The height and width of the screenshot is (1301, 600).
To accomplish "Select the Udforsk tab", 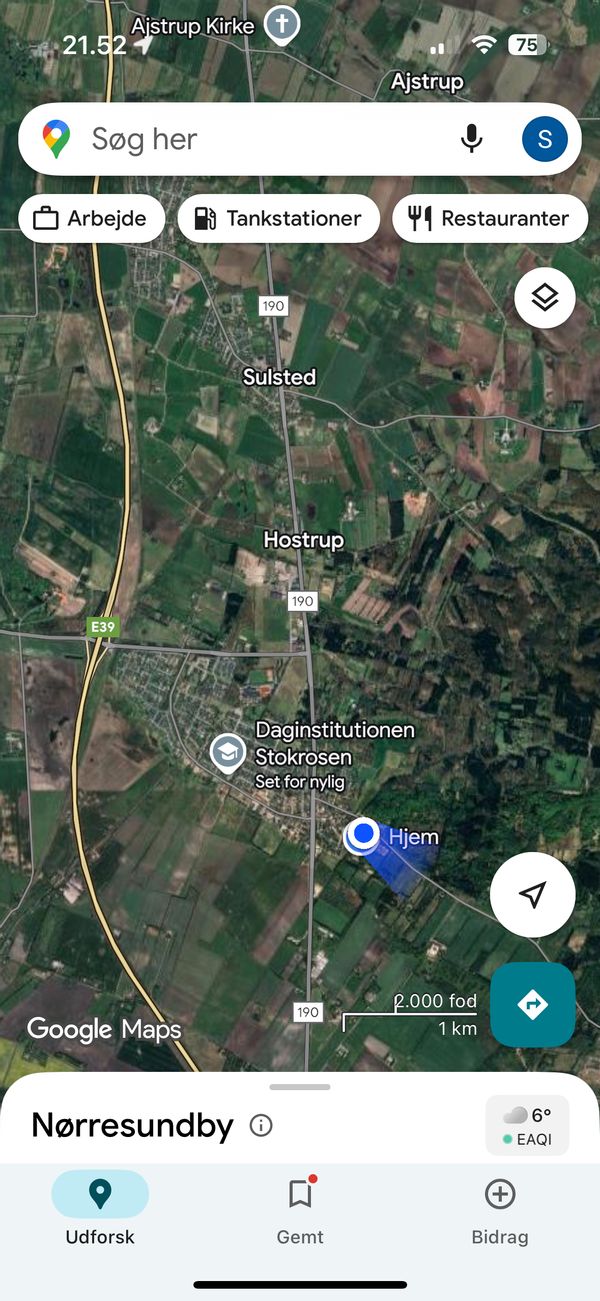I will click(100, 1210).
